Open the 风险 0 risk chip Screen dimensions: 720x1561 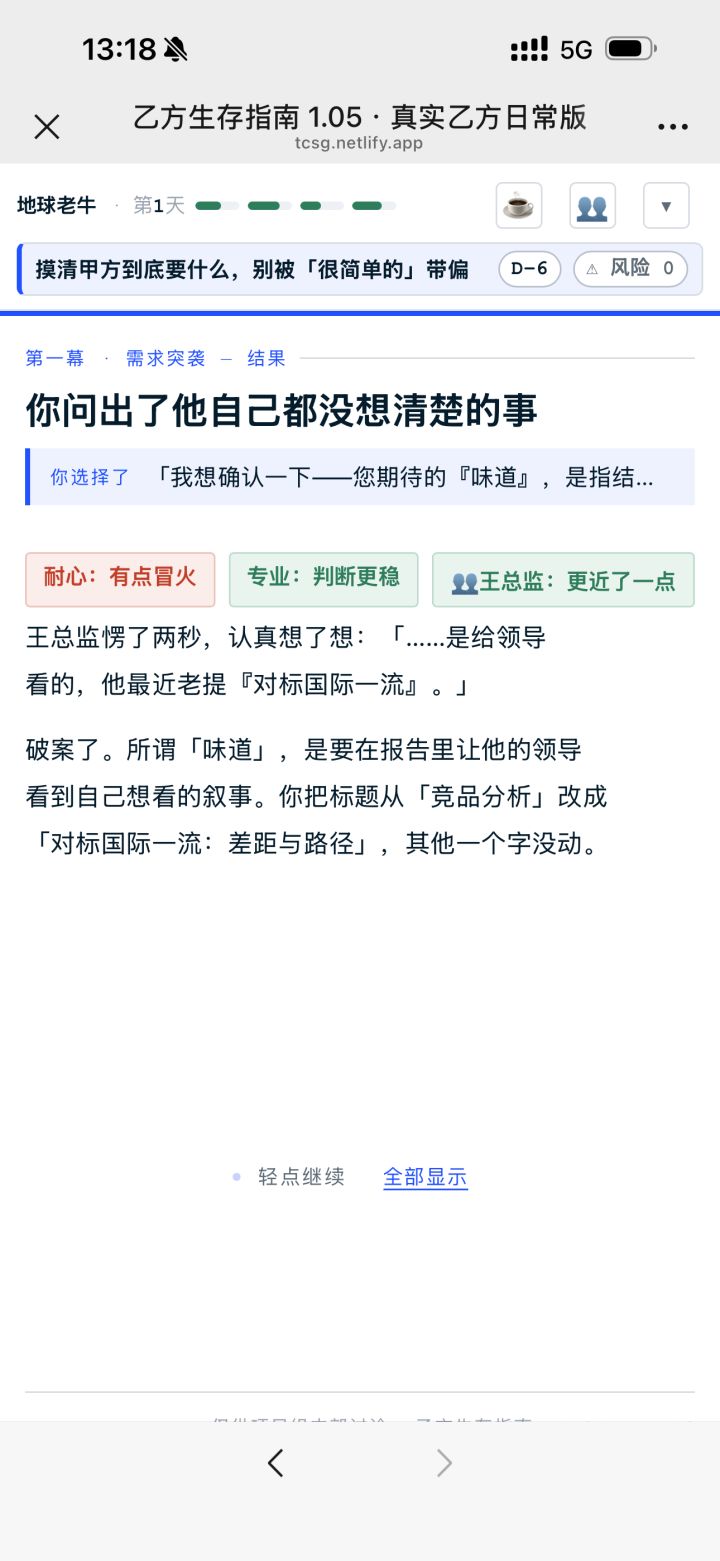click(630, 269)
